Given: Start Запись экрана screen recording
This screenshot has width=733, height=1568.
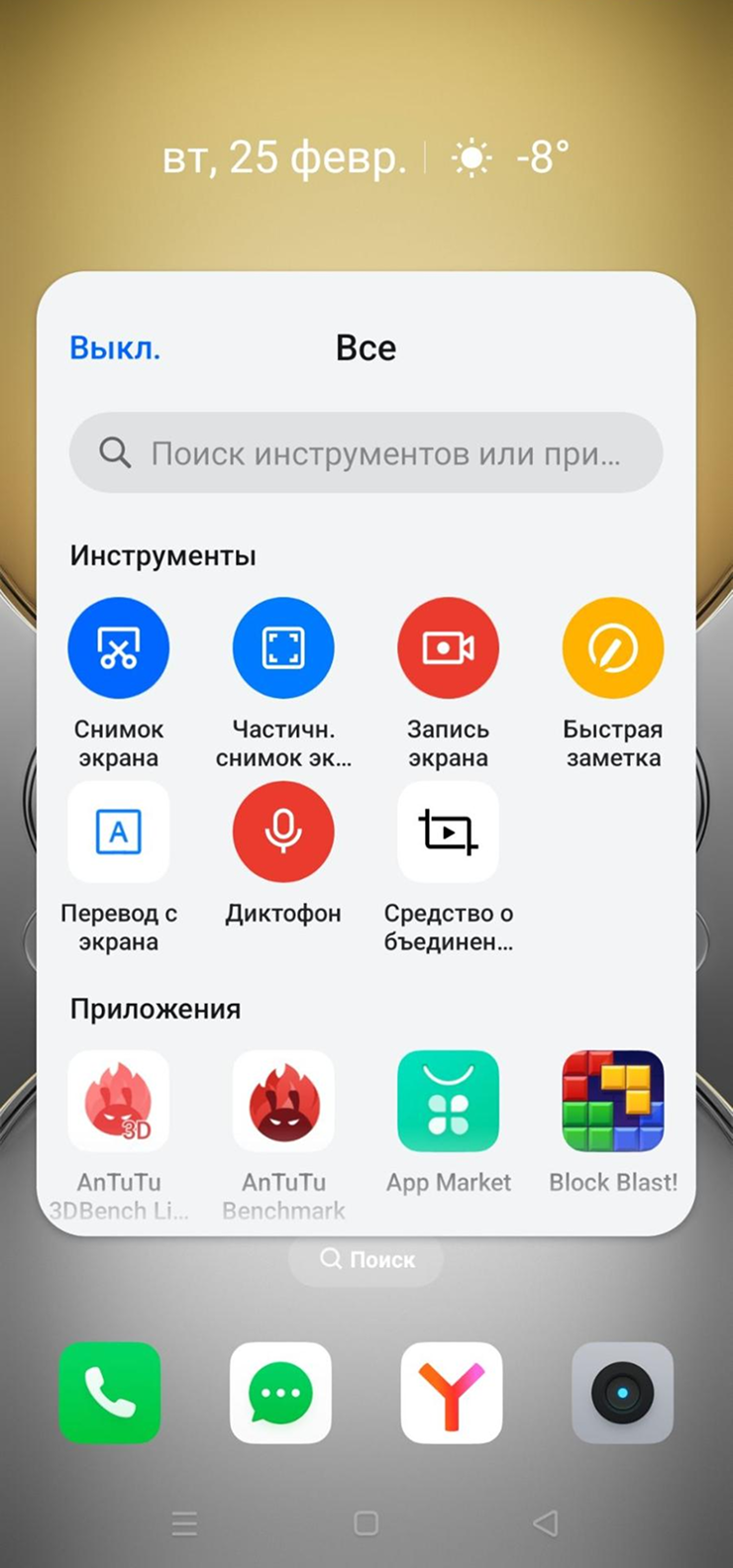Looking at the screenshot, I should click(x=448, y=648).
